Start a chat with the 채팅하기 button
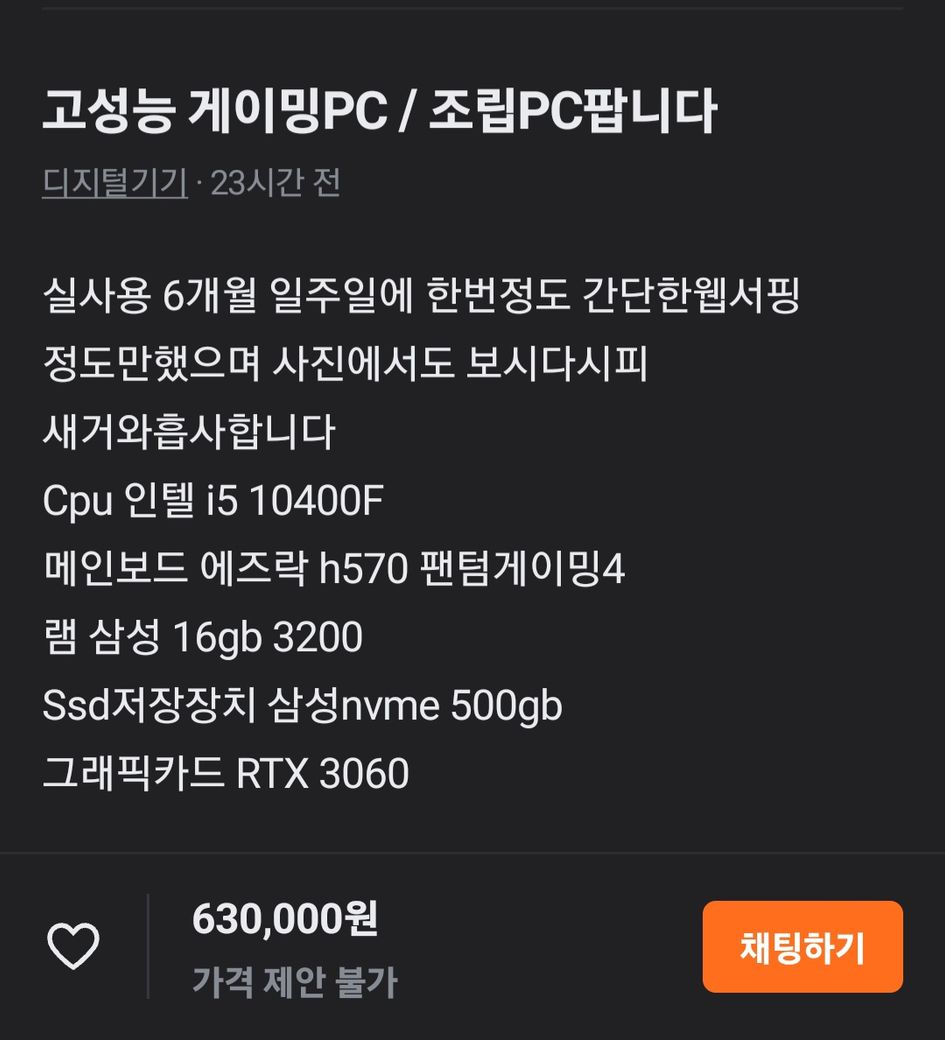945x1040 pixels. (x=802, y=947)
